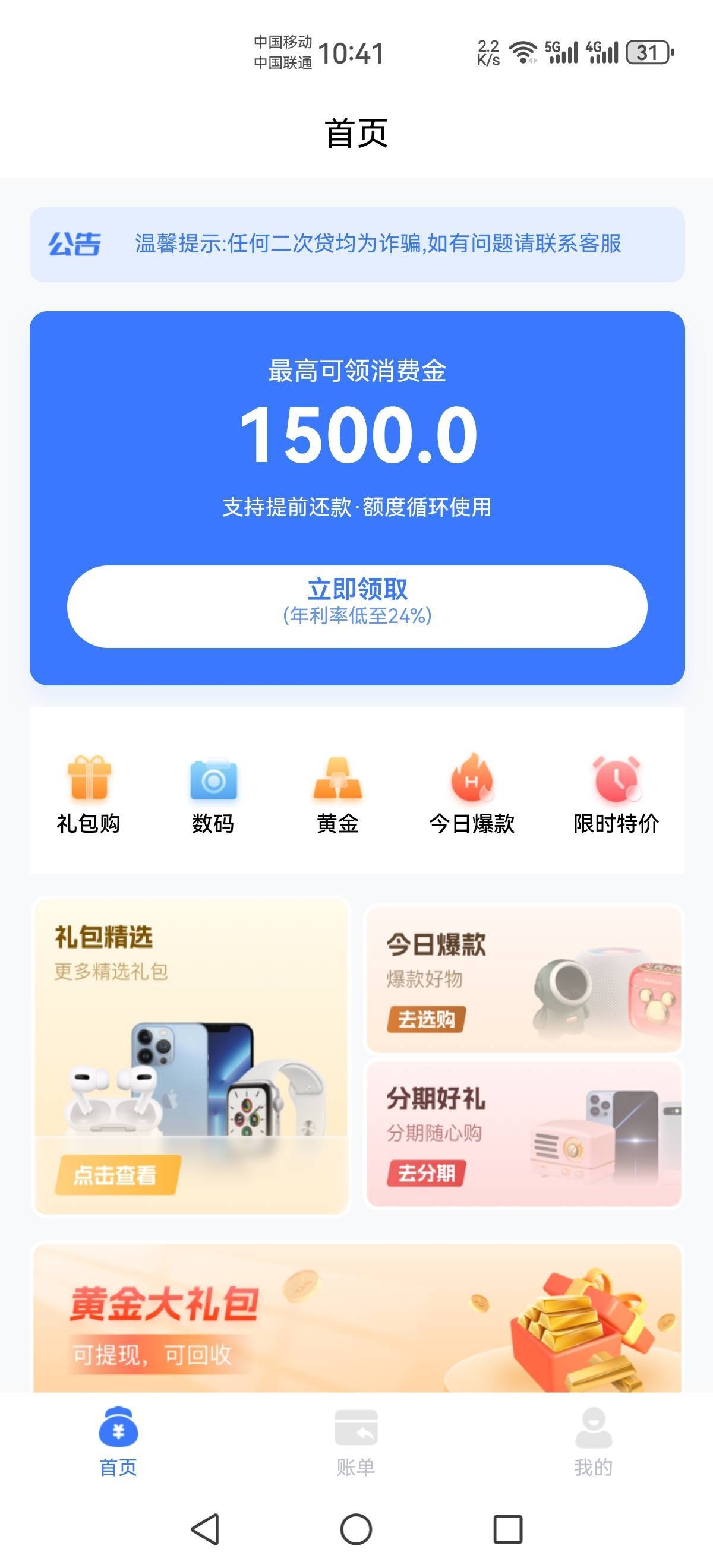Open the 限时特价 category
This screenshot has height=1568, width=713.
(x=616, y=794)
